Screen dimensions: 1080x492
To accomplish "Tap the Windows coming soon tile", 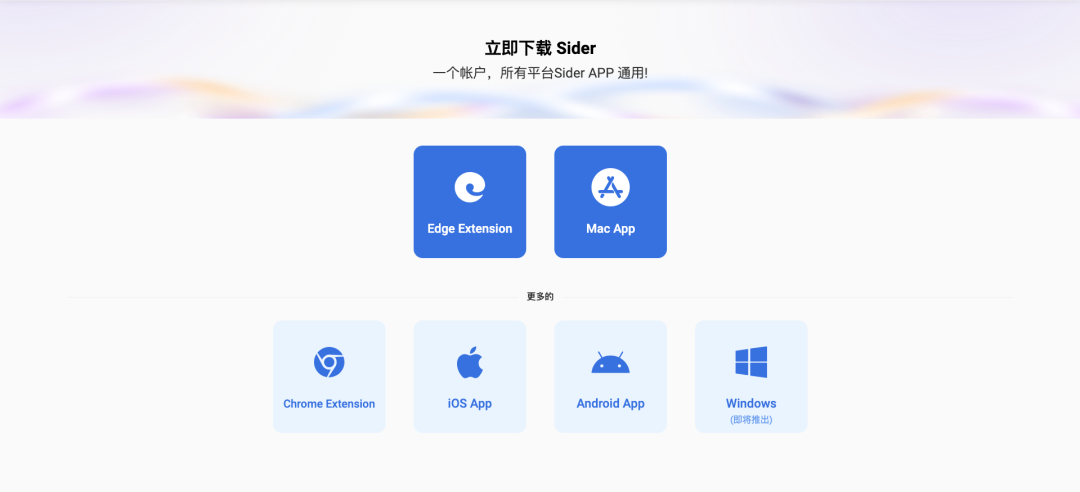I will (x=751, y=377).
